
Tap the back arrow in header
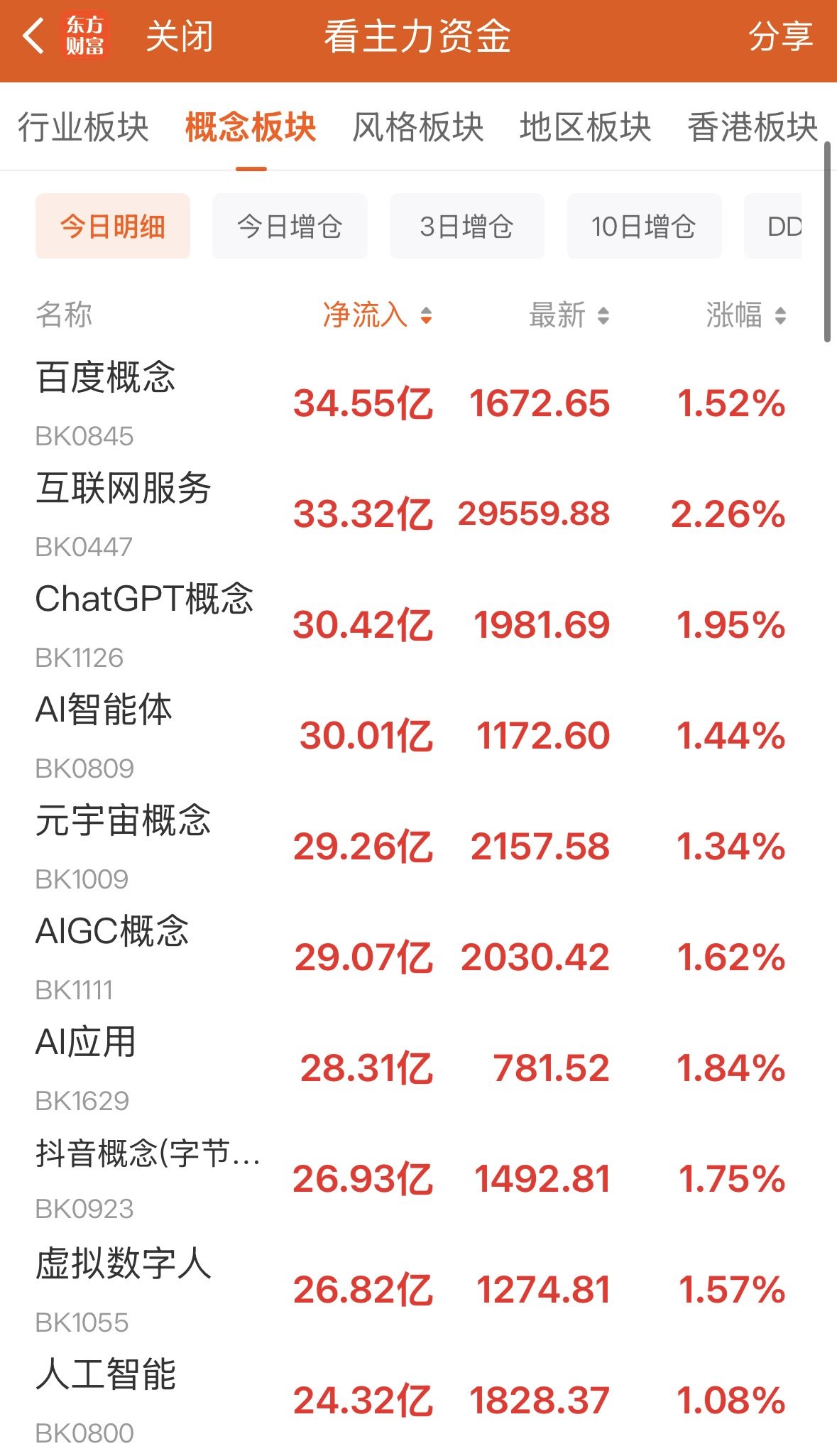[33, 36]
